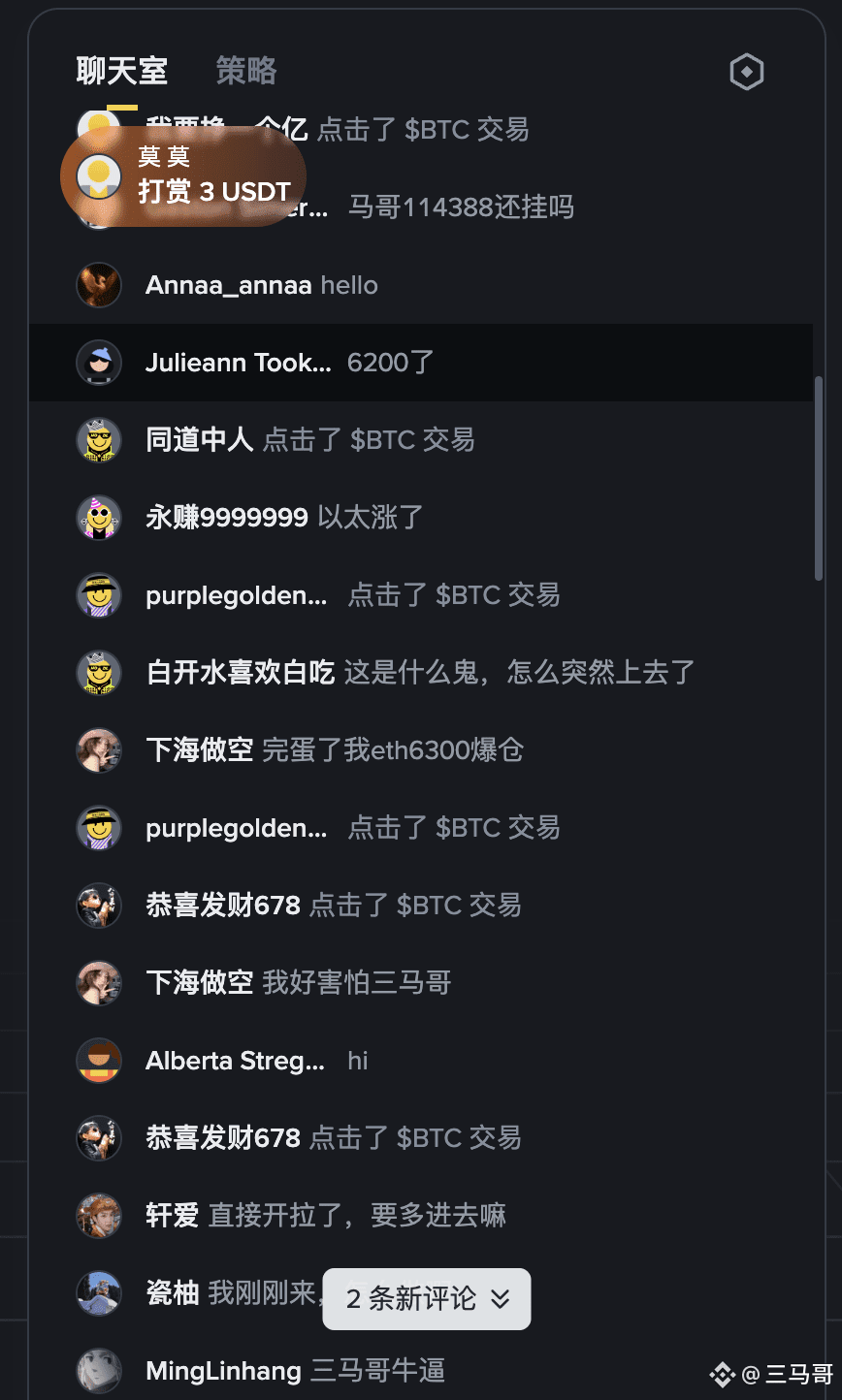Open the hexagon settings icon
This screenshot has width=842, height=1400.
[x=746, y=72]
